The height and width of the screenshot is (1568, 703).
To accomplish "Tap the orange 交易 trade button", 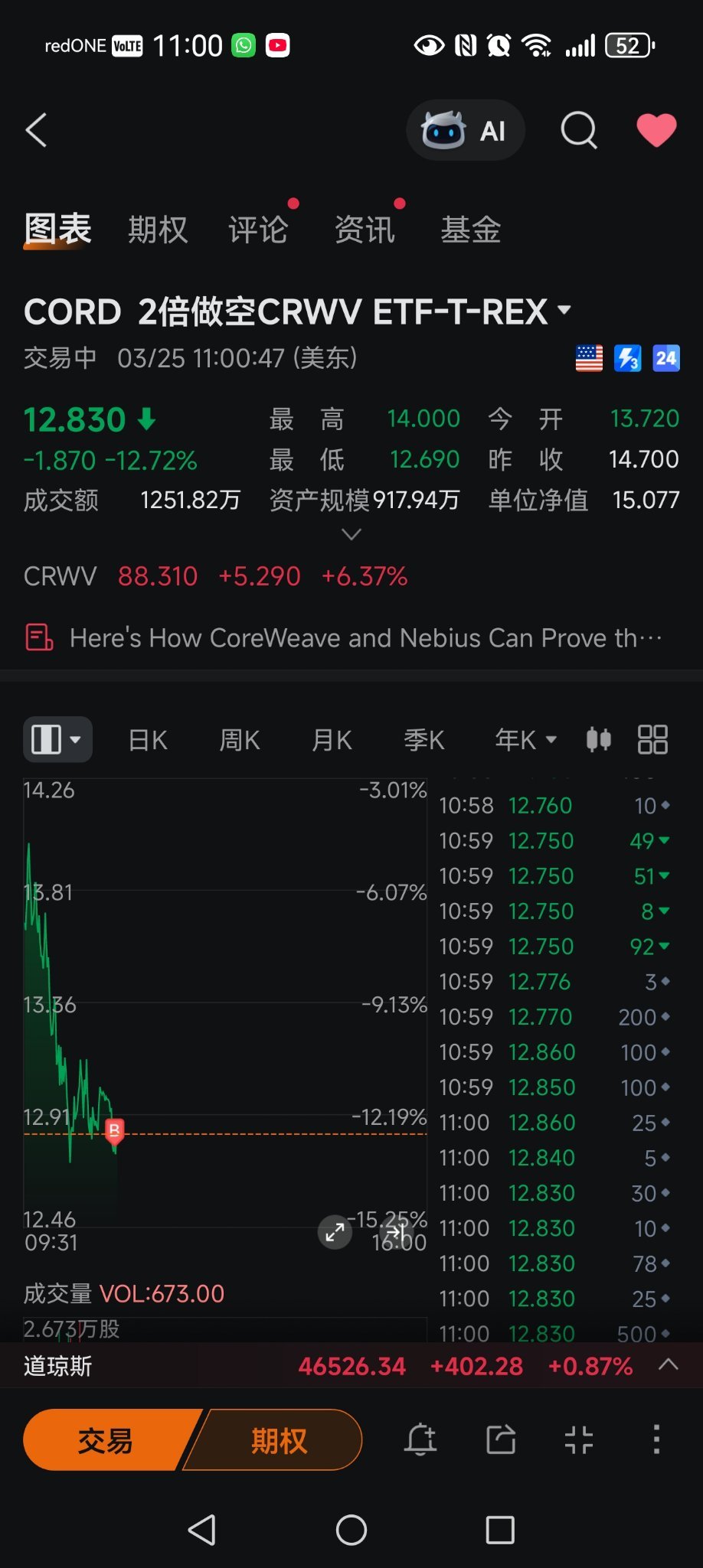I will [106, 1440].
